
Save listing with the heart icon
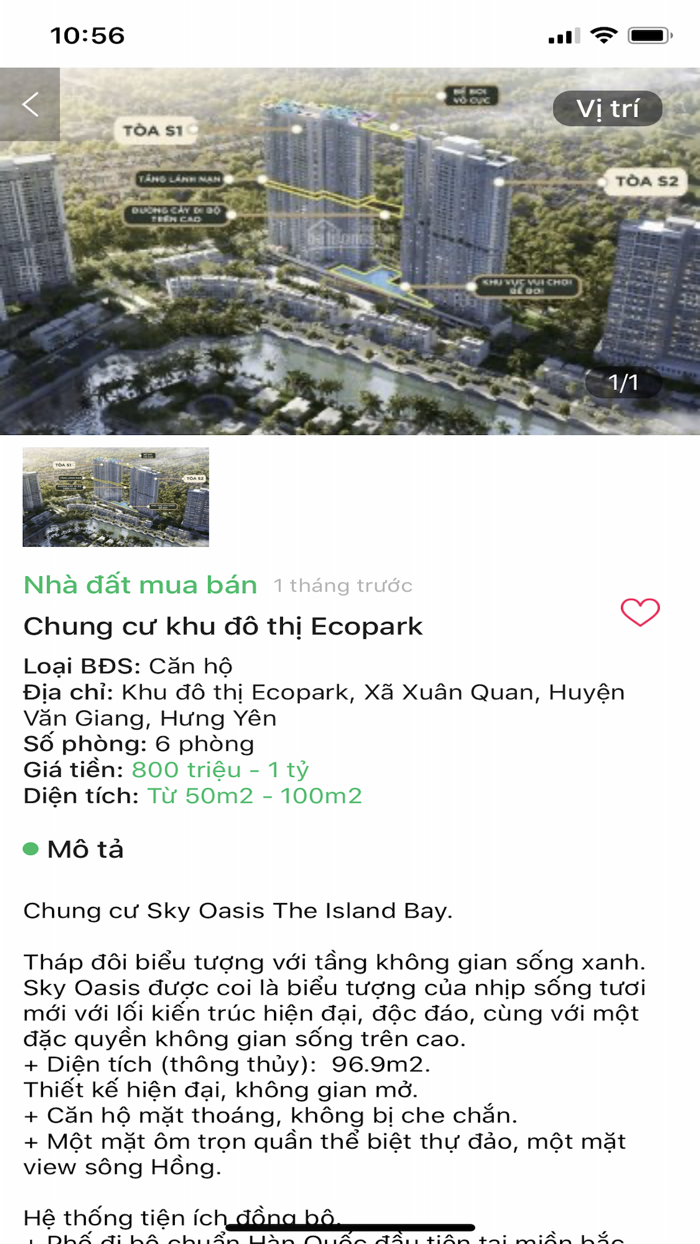click(x=640, y=612)
